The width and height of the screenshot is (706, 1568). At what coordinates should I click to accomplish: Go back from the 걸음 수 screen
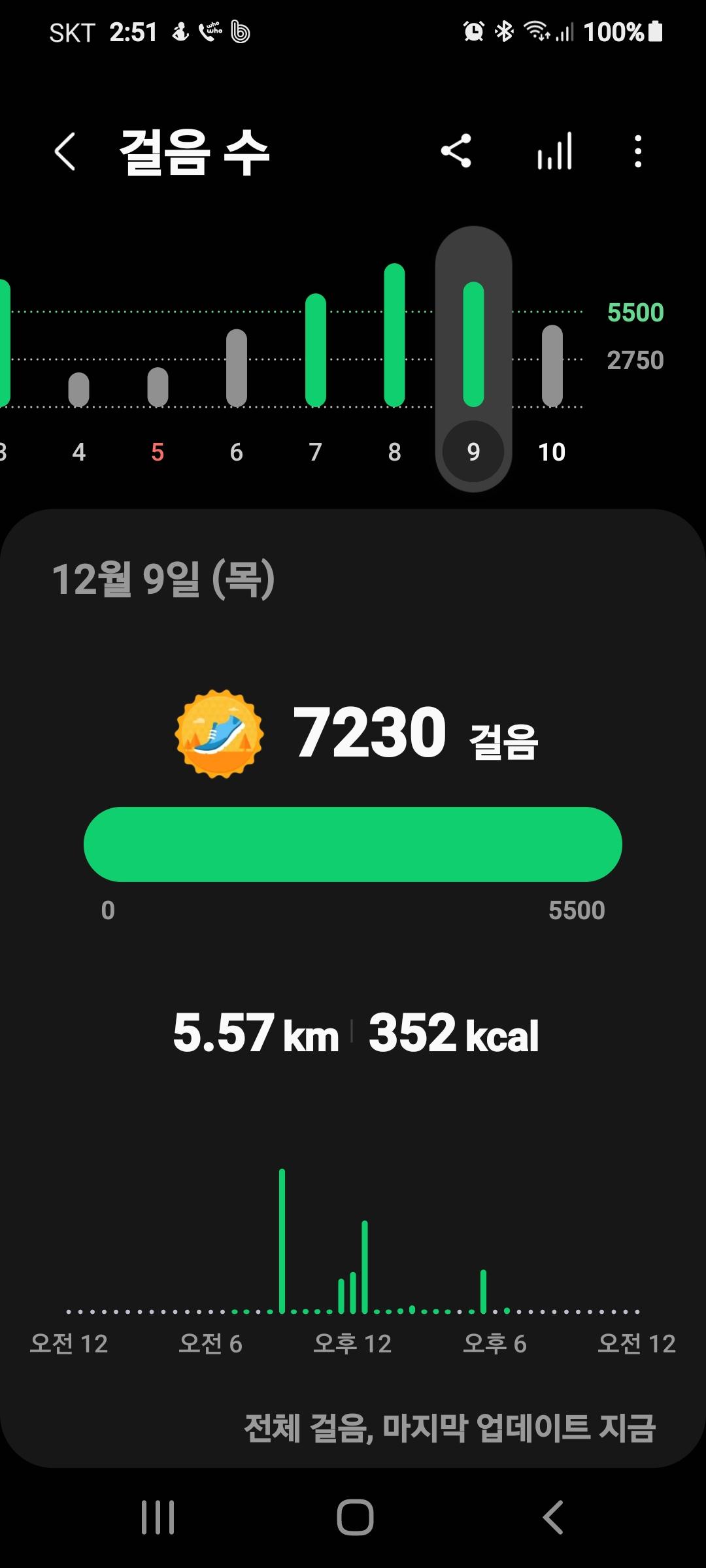[65, 152]
